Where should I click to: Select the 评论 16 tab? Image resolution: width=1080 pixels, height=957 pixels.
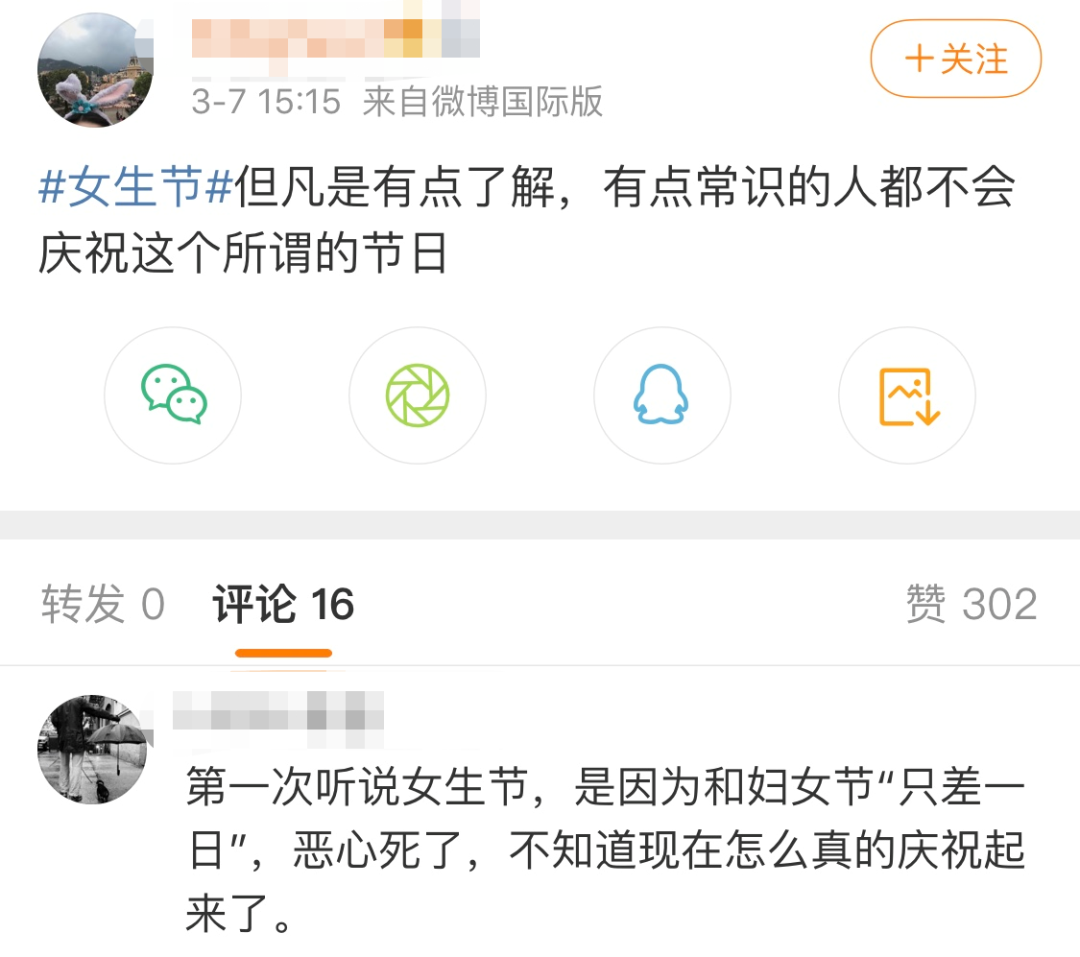(x=283, y=604)
